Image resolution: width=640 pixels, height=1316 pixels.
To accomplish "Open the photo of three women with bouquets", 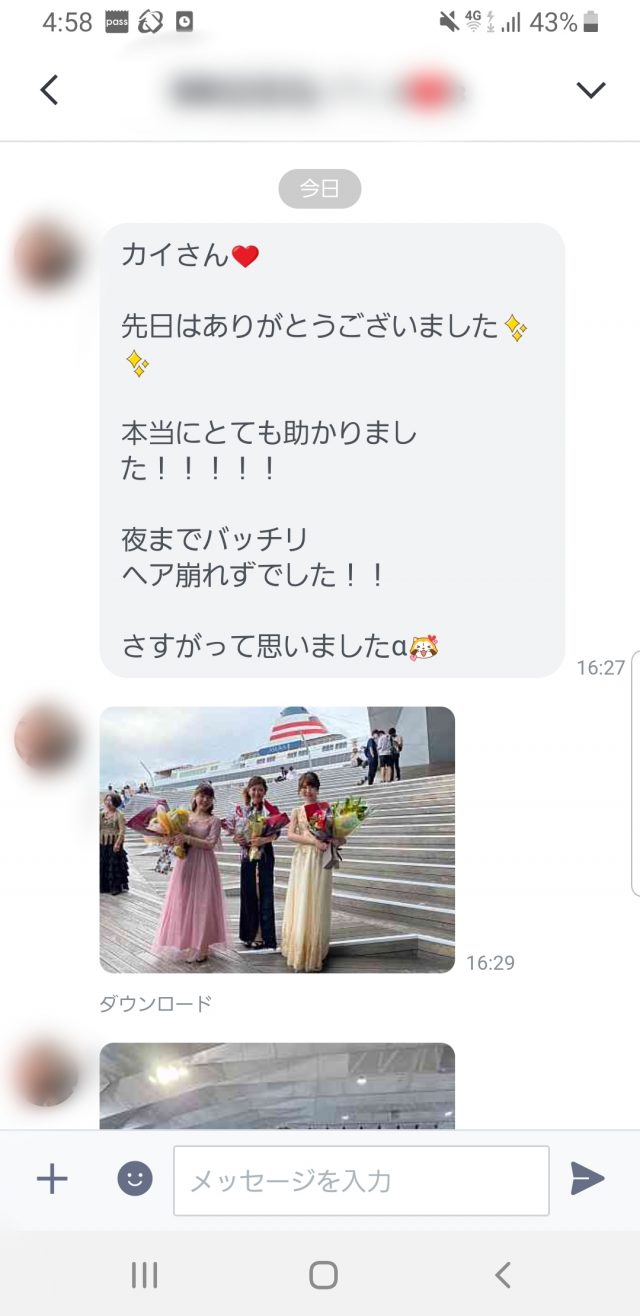I will pyautogui.click(x=277, y=839).
